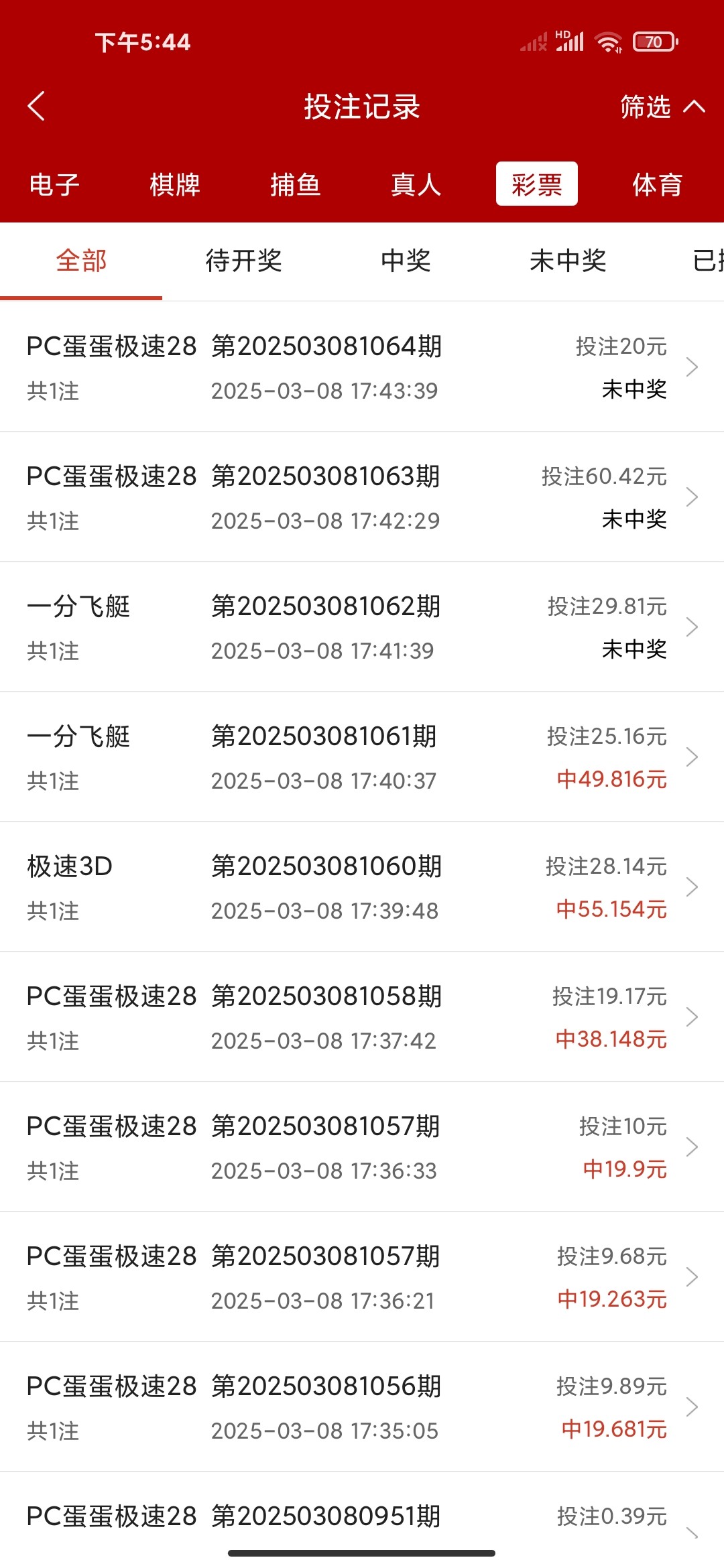Viewport: 724px width, 1568px height.
Task: Open the 真人 category tab
Action: pos(416,184)
